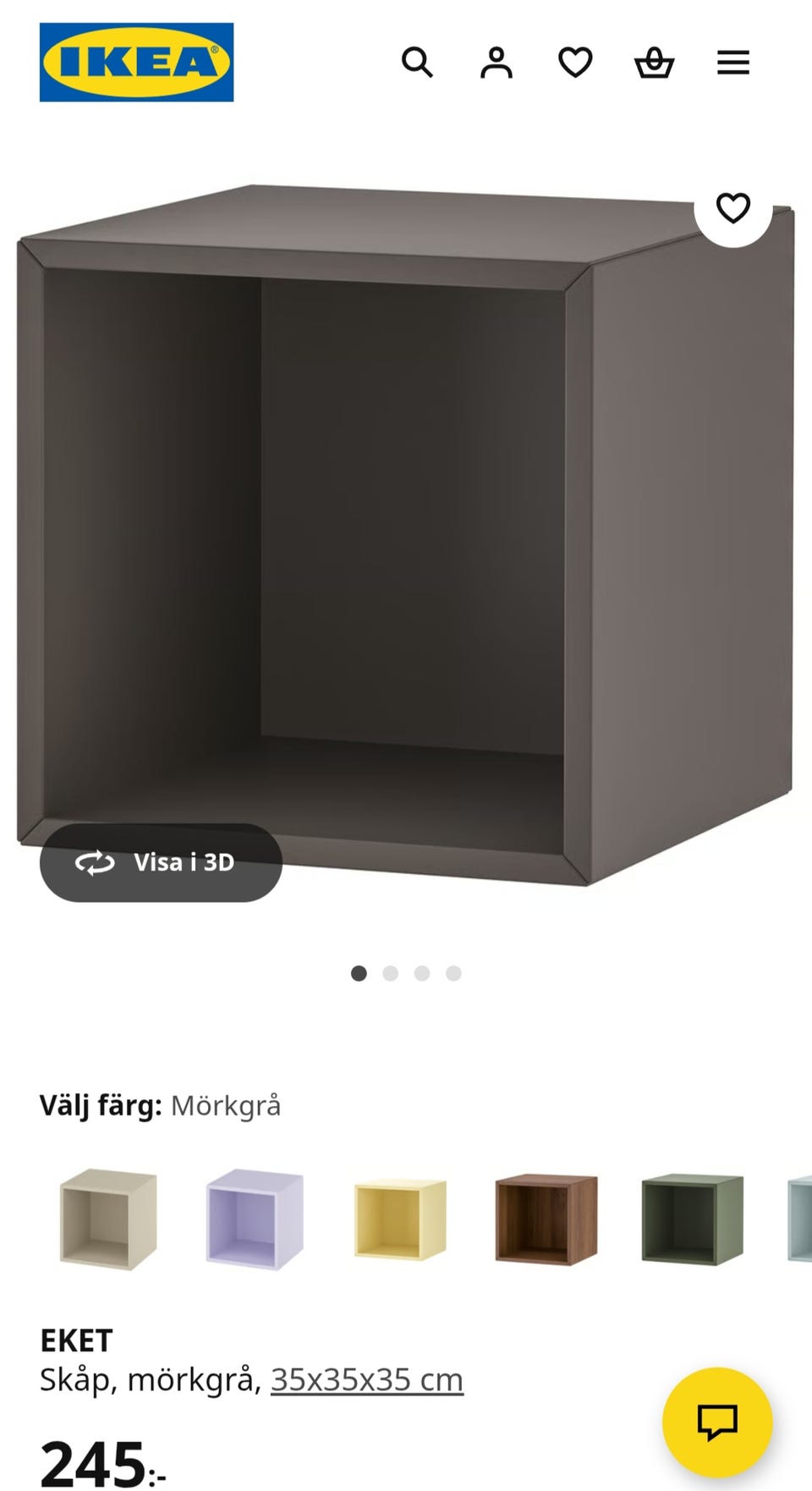Screen dimensions: 812x1491
Task: Select the first slide indicator
Action: (360, 972)
